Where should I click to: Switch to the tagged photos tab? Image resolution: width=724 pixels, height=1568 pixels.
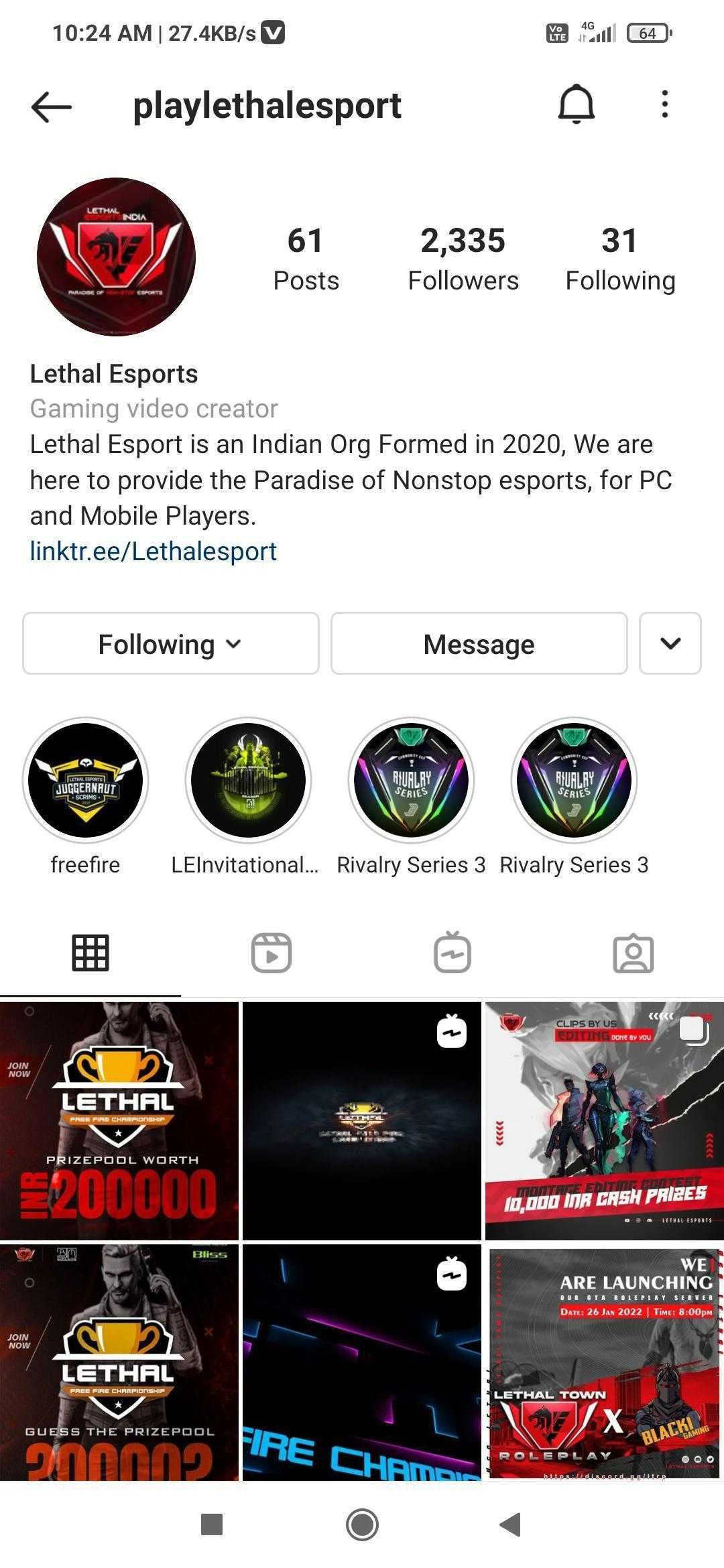tap(633, 952)
